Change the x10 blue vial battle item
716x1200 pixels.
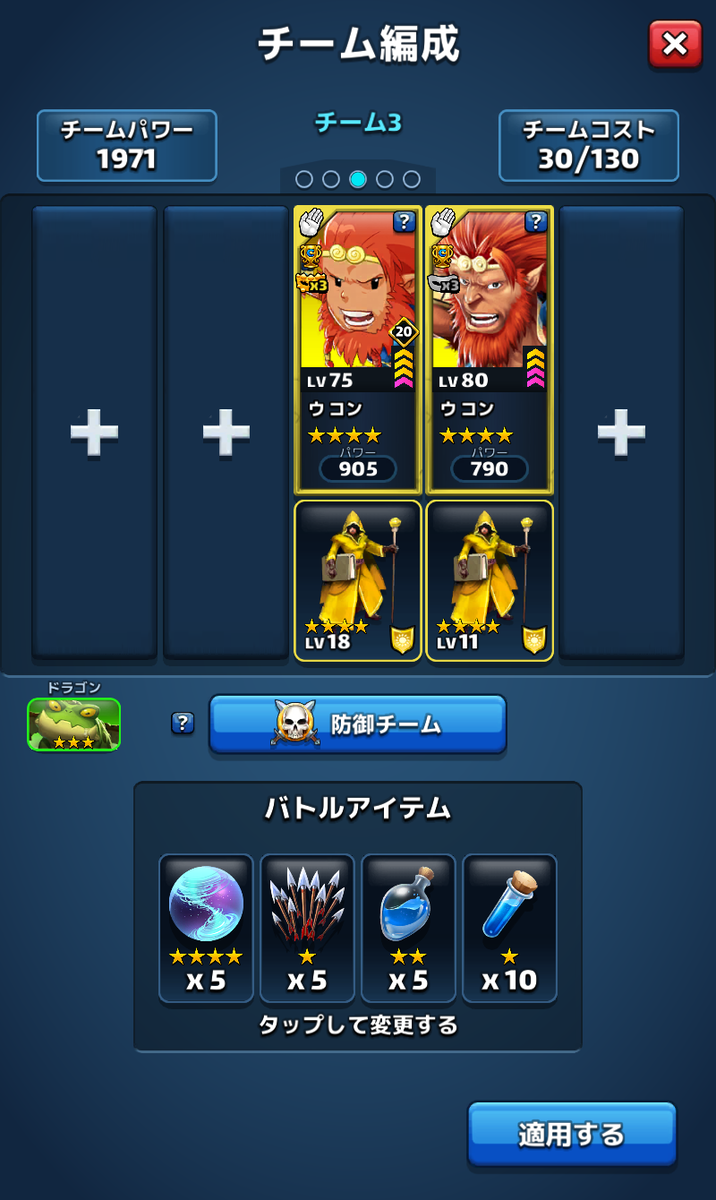(509, 928)
